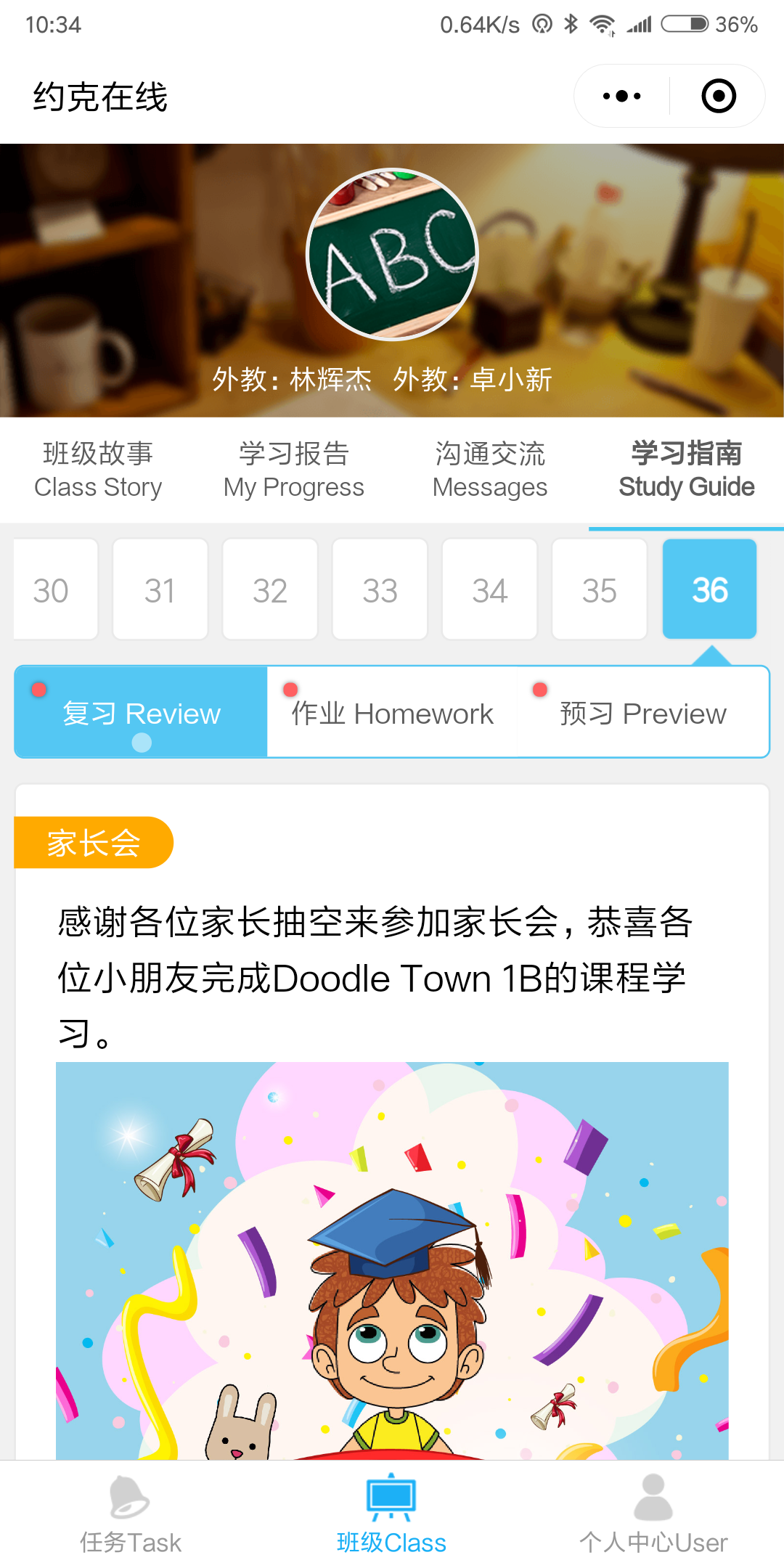
Task: Jump to lesson number 33
Action: tap(380, 589)
